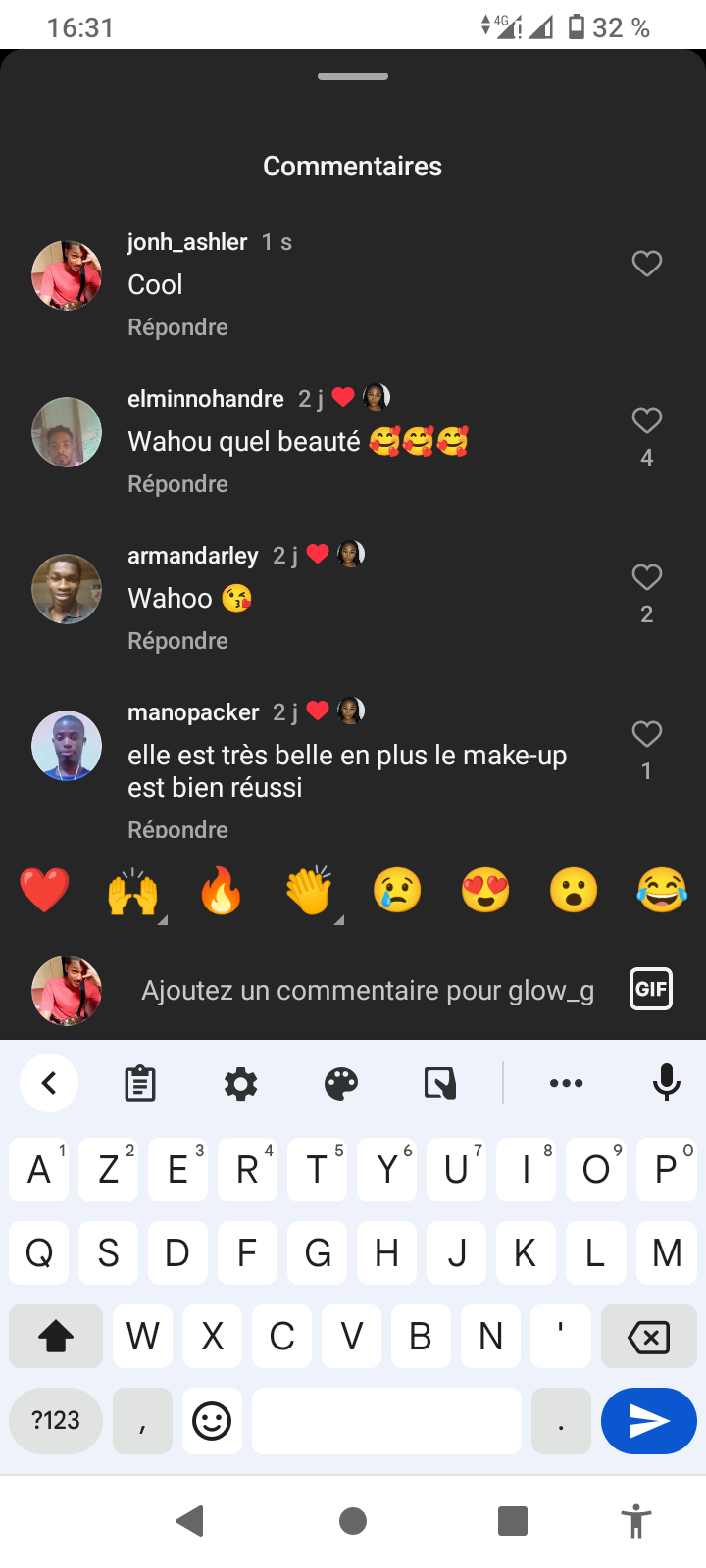Insert the fire emoji reaction
The height and width of the screenshot is (1568, 706).
coord(221,891)
